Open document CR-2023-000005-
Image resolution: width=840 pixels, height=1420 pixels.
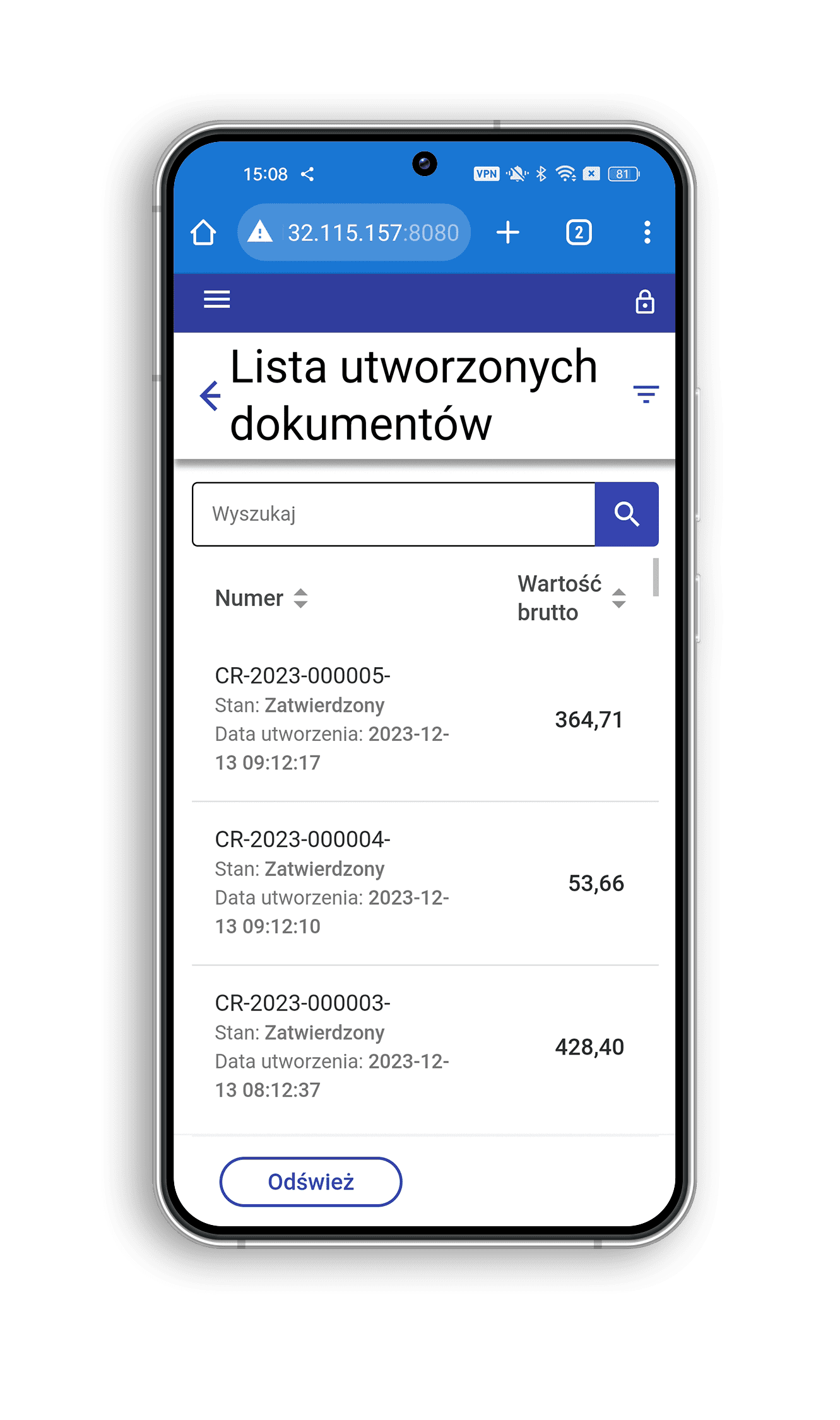pos(425,719)
